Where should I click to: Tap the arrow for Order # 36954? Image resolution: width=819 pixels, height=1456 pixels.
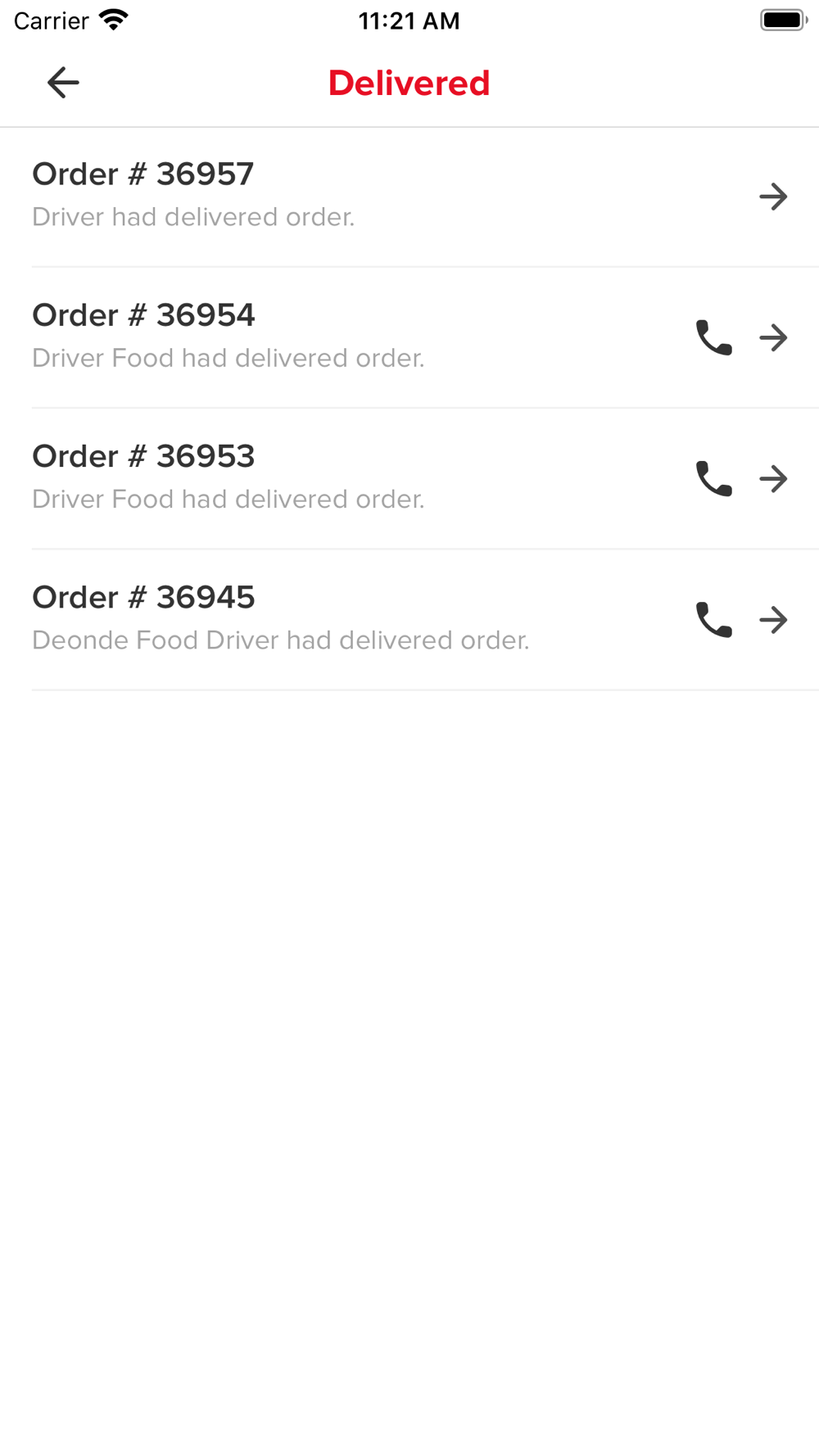point(773,337)
